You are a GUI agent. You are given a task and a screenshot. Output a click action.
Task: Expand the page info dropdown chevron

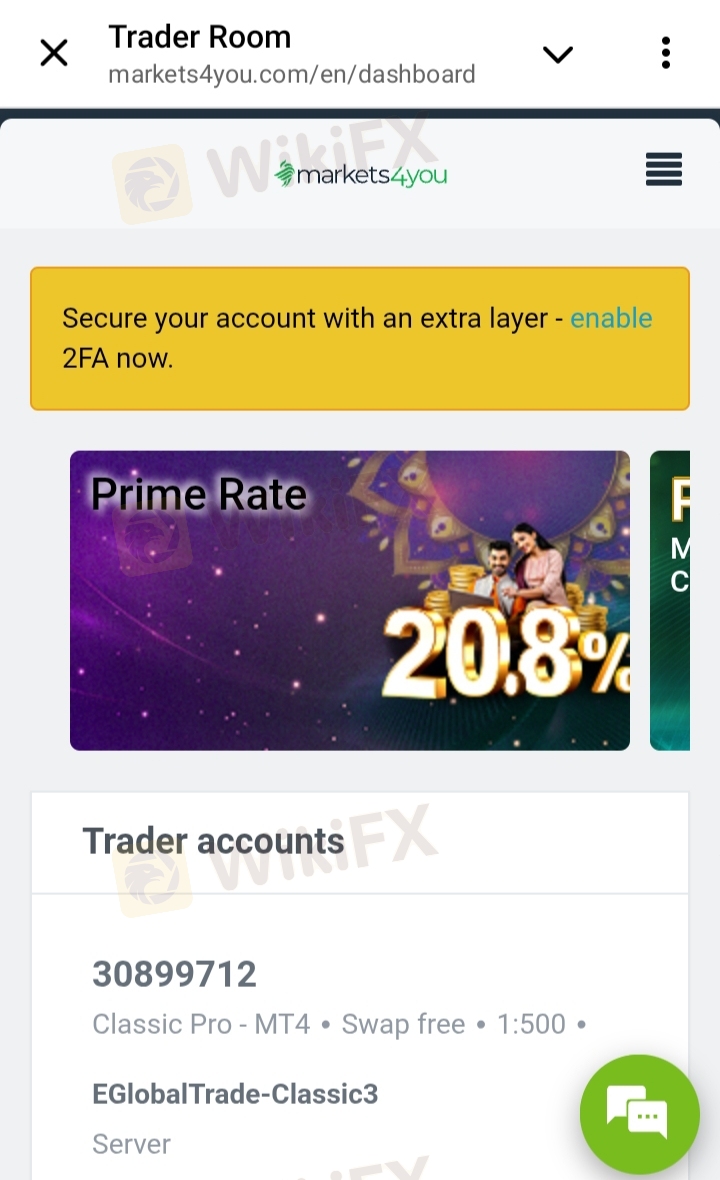click(x=557, y=54)
